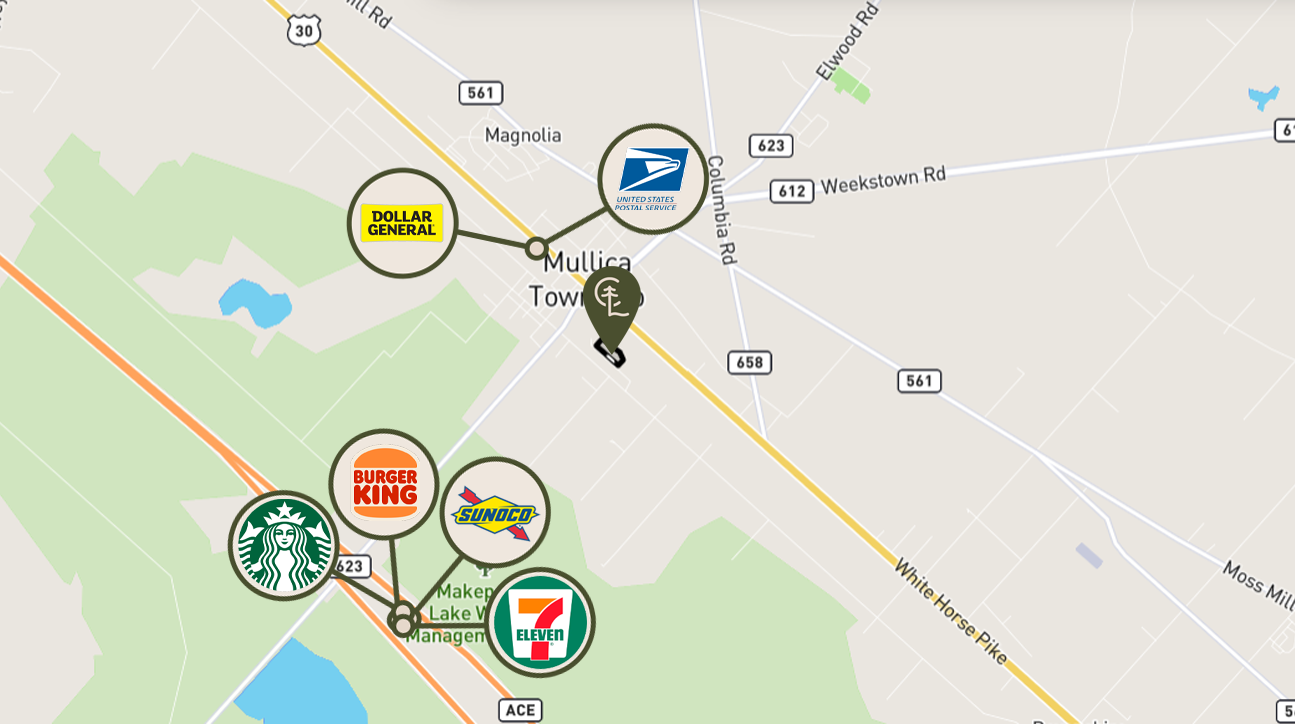Screen dimensions: 1295x724
Task: Open the Sunoco gas station marker
Action: [x=495, y=512]
